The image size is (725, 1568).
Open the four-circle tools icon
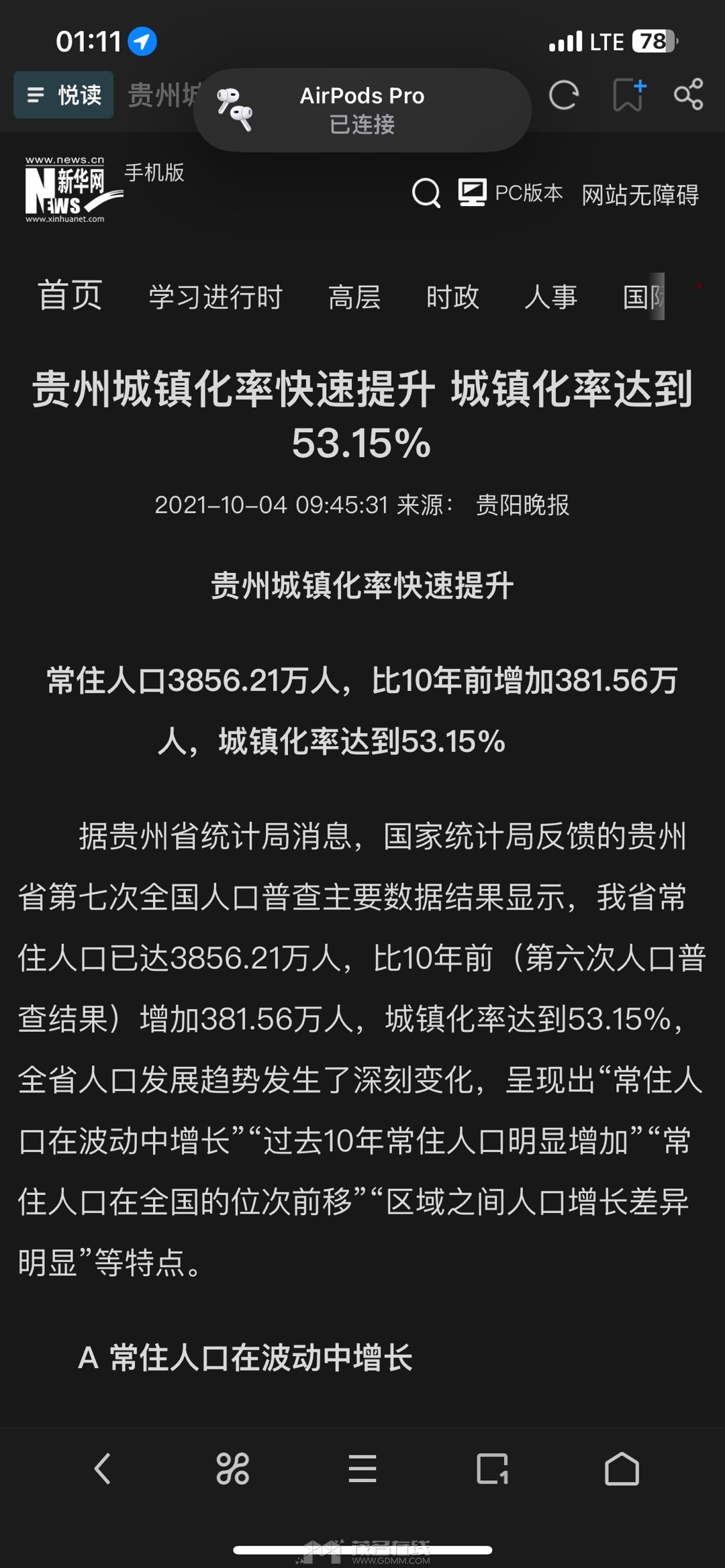click(232, 1469)
